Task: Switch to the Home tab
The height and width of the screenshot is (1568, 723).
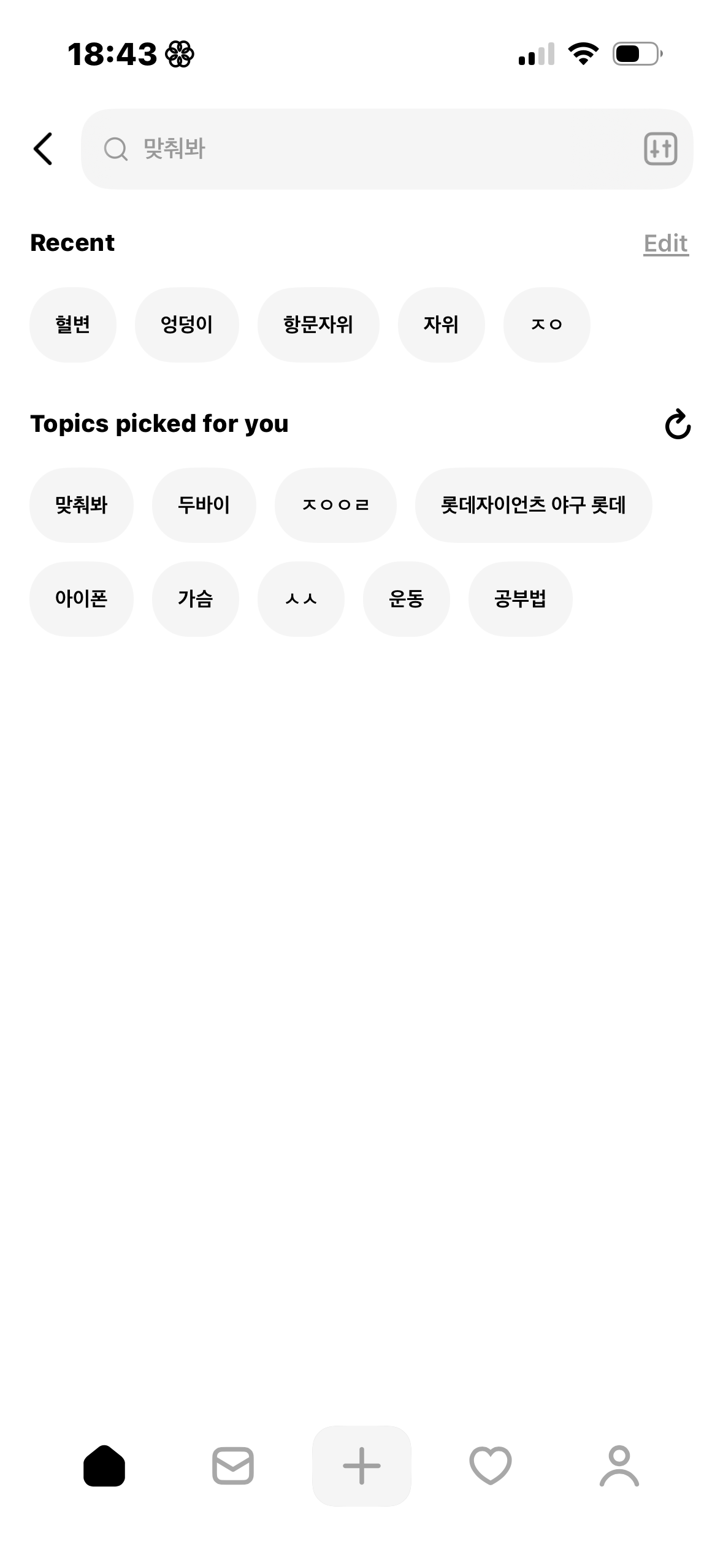Action: point(104,1466)
